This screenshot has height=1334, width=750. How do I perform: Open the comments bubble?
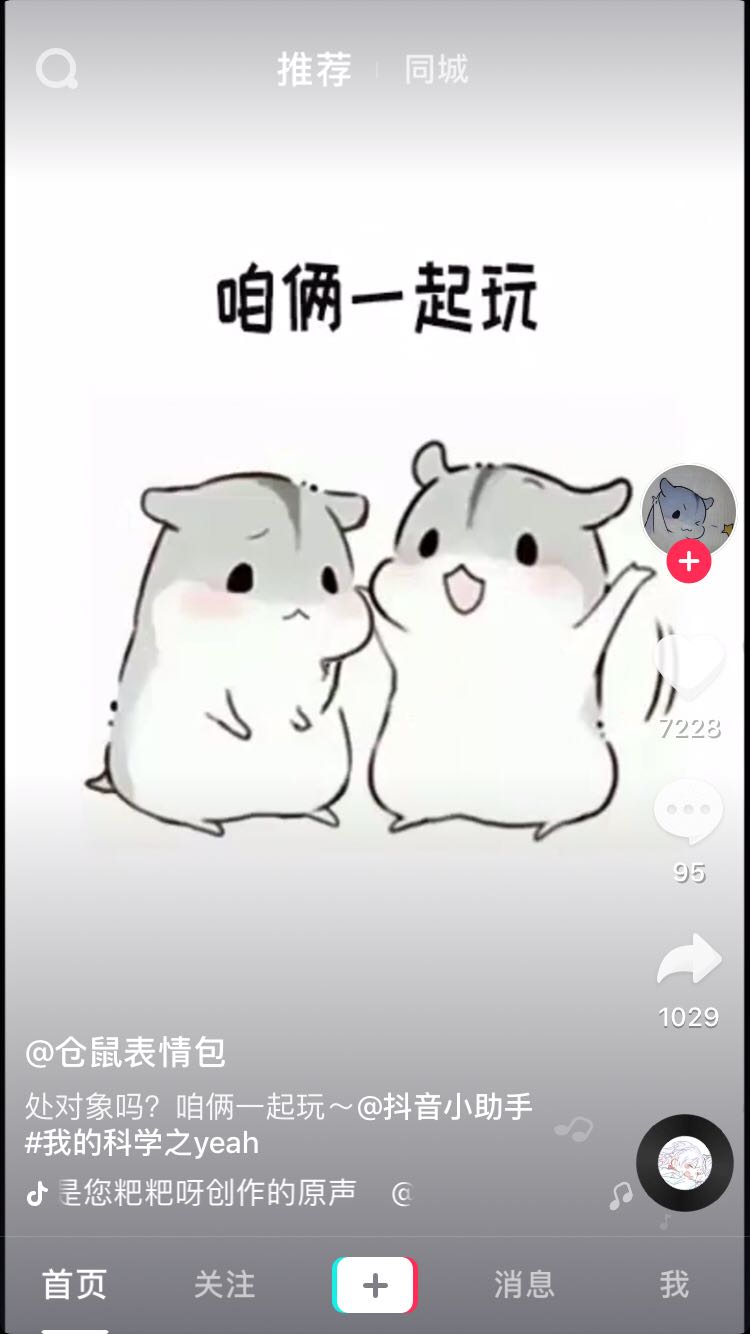click(x=689, y=811)
